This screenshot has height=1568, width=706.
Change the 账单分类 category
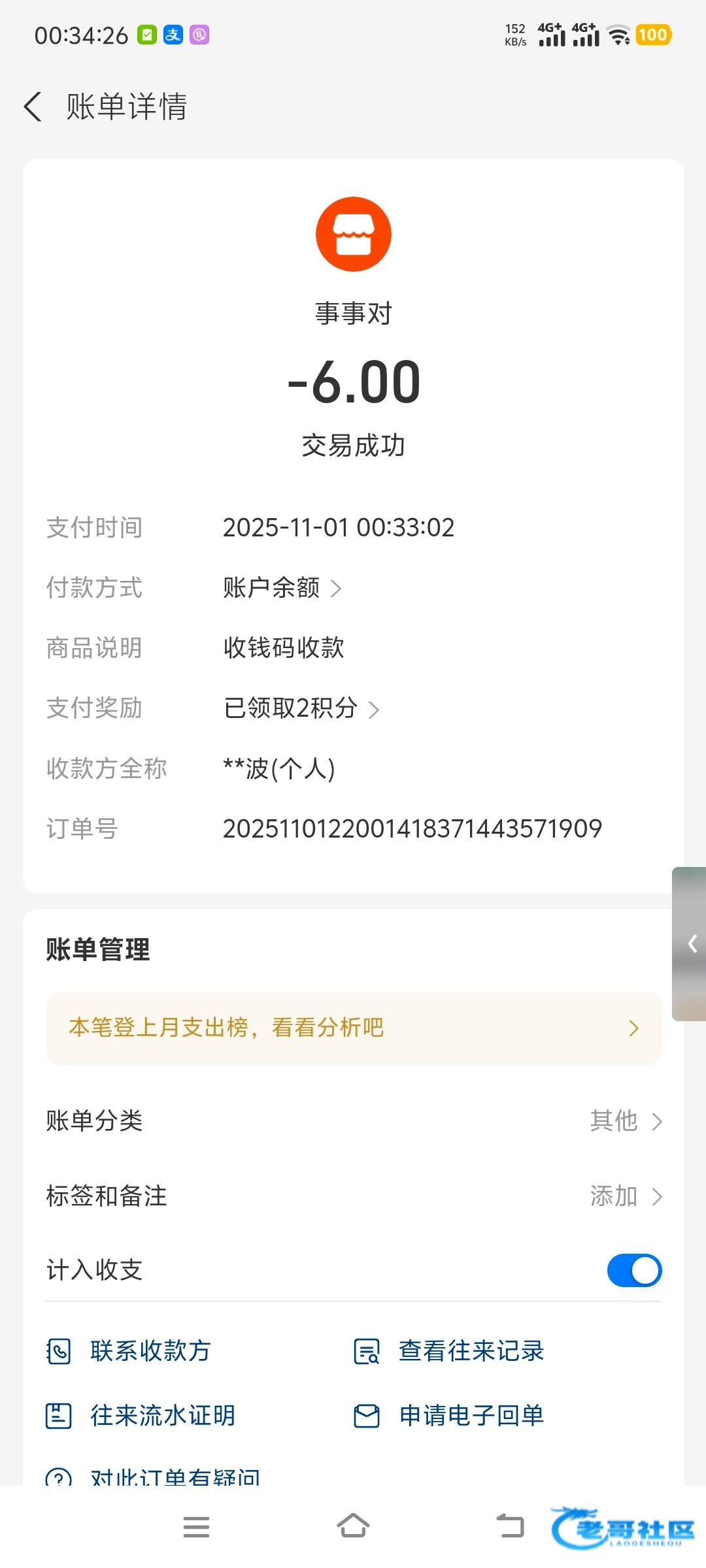tap(353, 1121)
